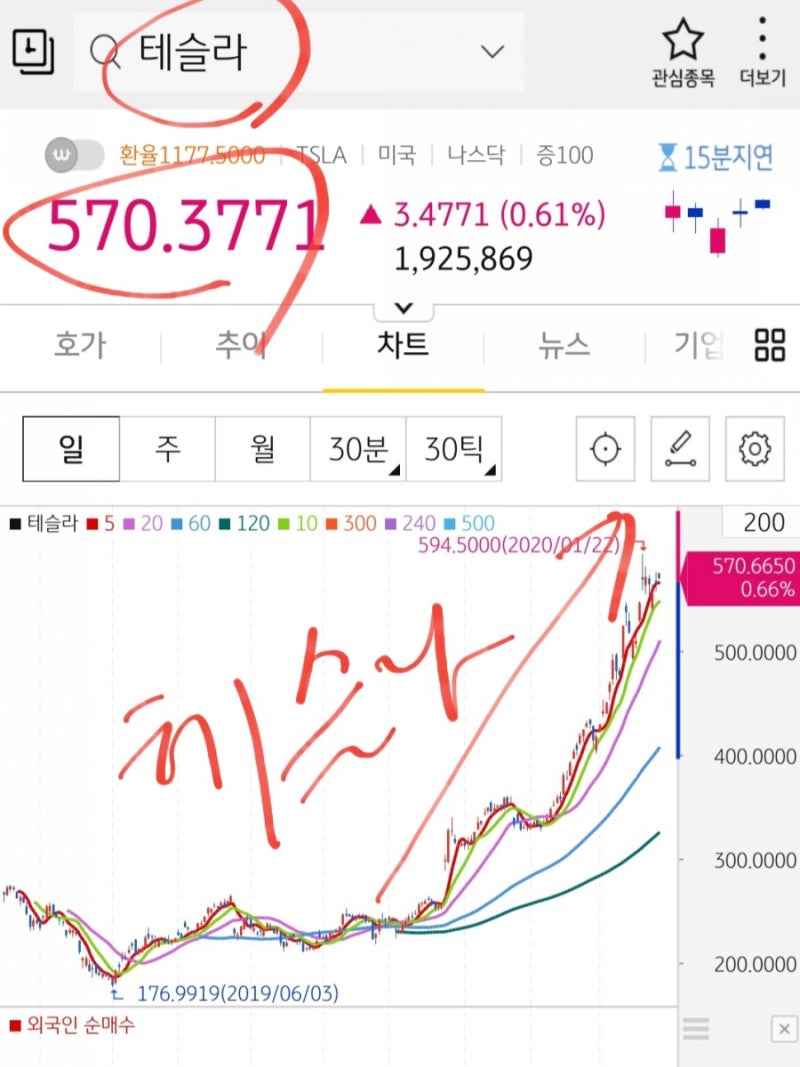Select the 주 weekly chart button
This screenshot has height=1067, width=800.
(x=168, y=448)
